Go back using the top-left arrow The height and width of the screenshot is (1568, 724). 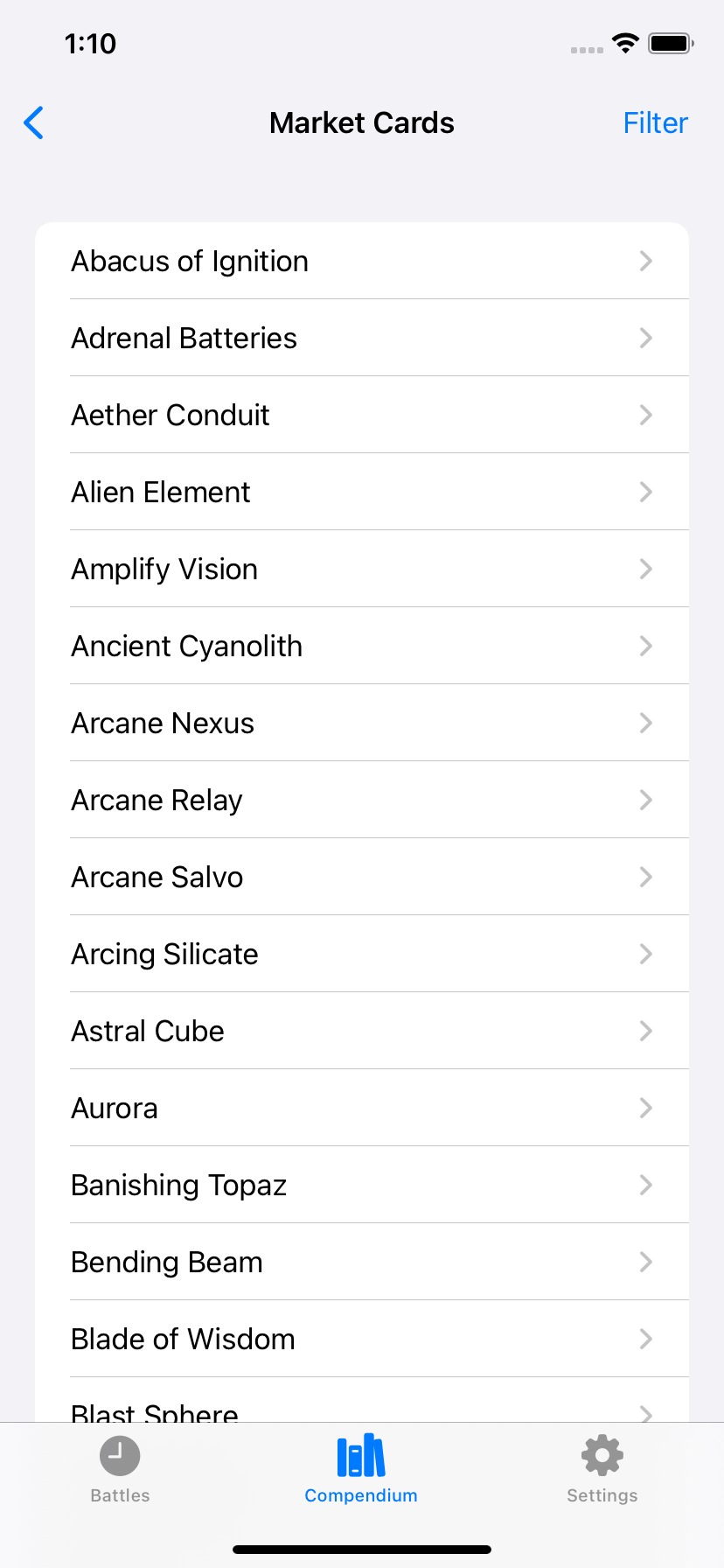33,123
